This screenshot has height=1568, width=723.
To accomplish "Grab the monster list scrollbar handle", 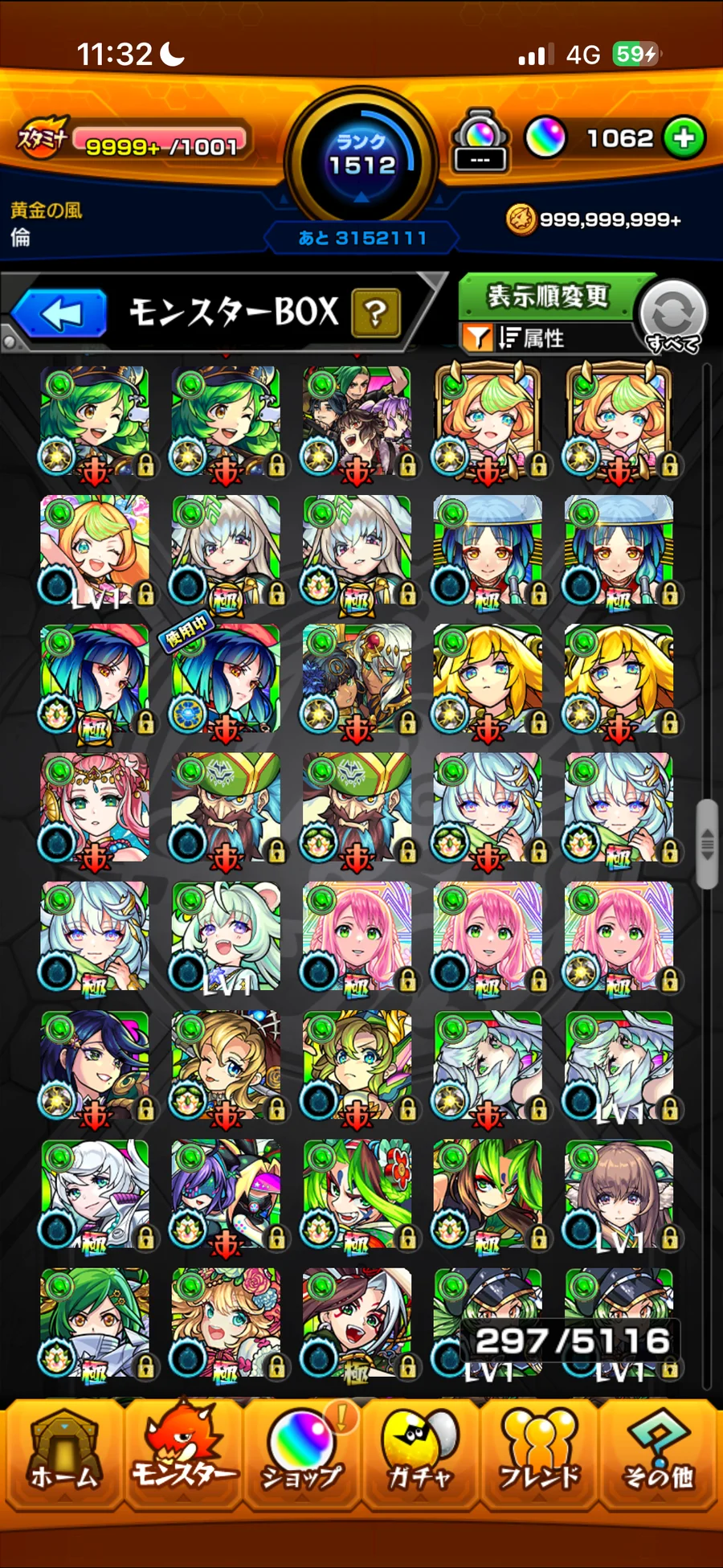I will 707,844.
